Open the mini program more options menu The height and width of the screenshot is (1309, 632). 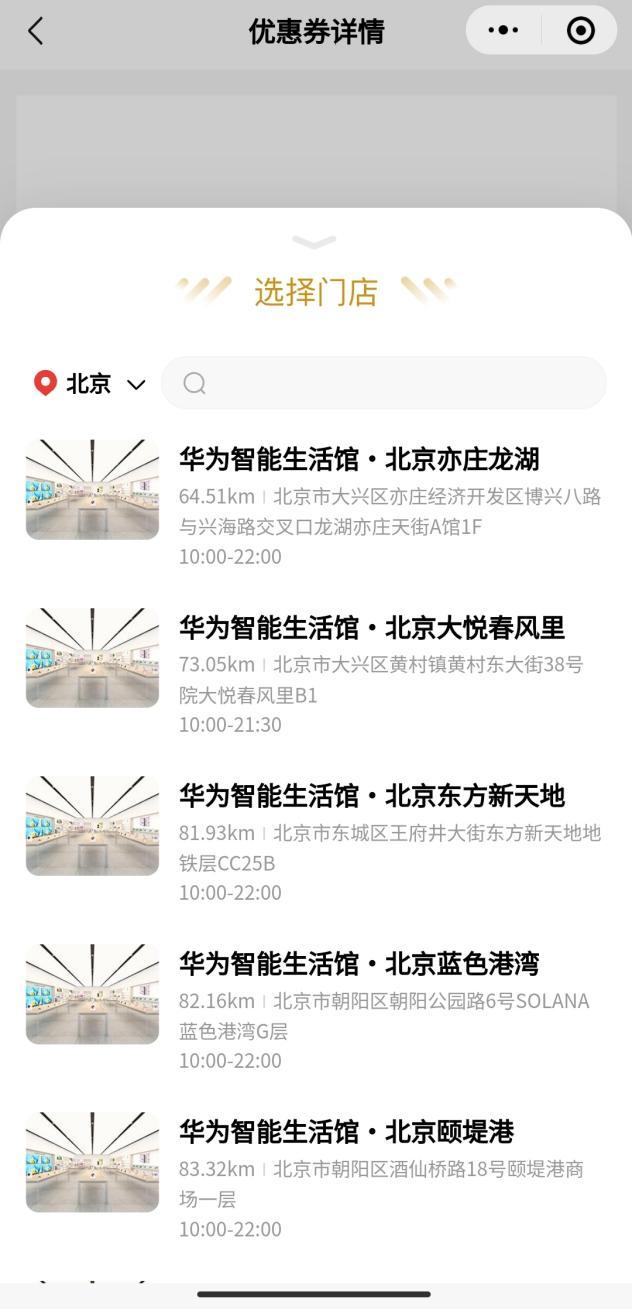pos(503,31)
